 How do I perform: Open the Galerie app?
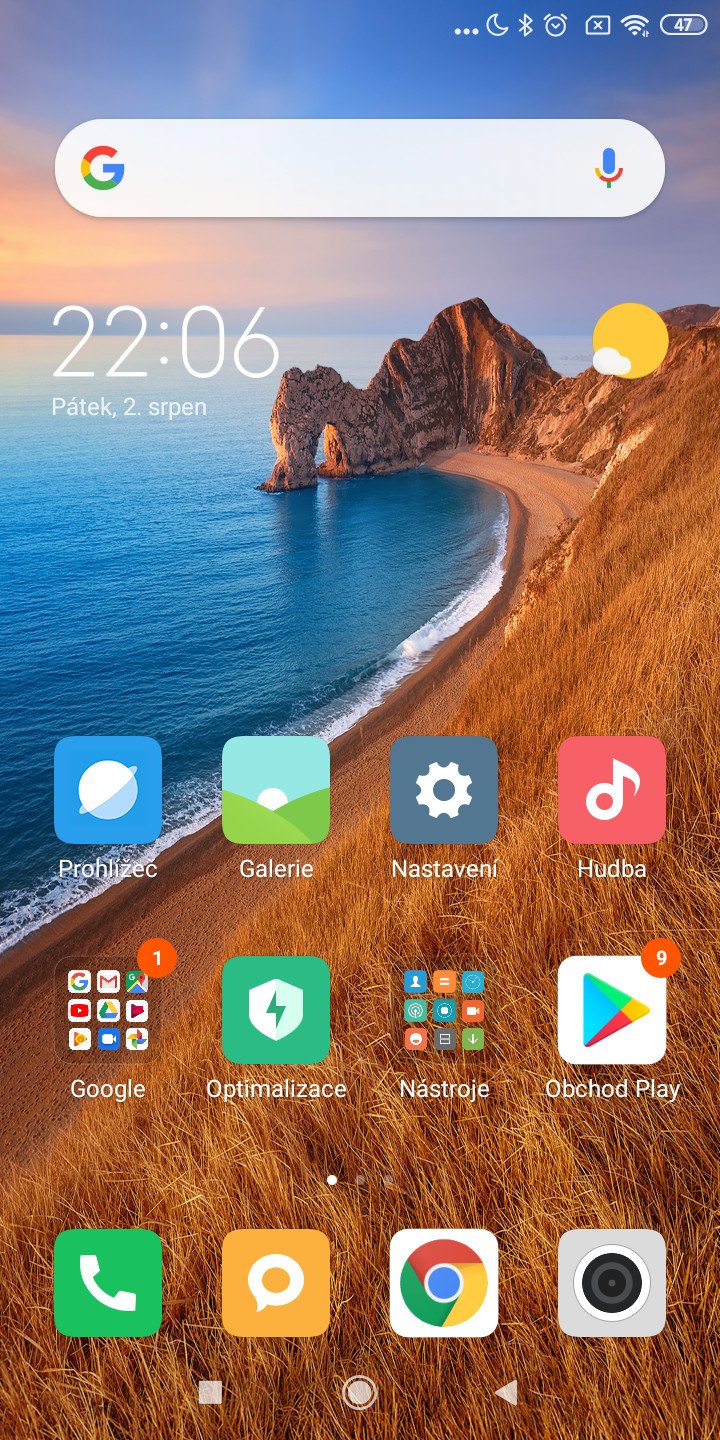coord(276,790)
